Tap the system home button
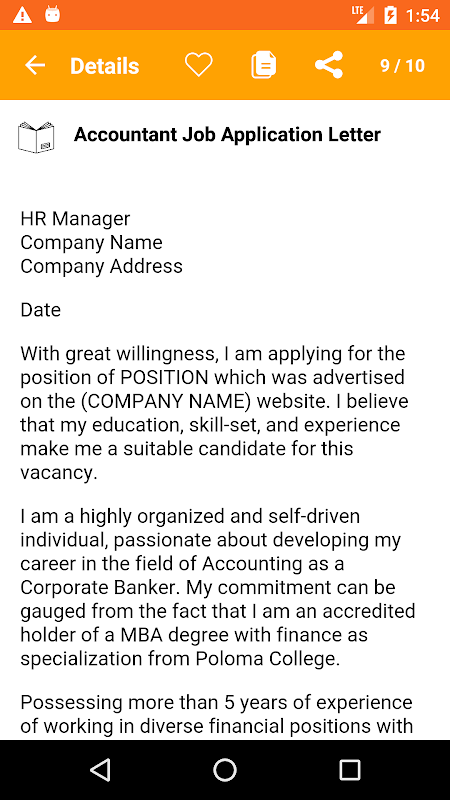Image resolution: width=450 pixels, height=800 pixels. click(x=225, y=769)
